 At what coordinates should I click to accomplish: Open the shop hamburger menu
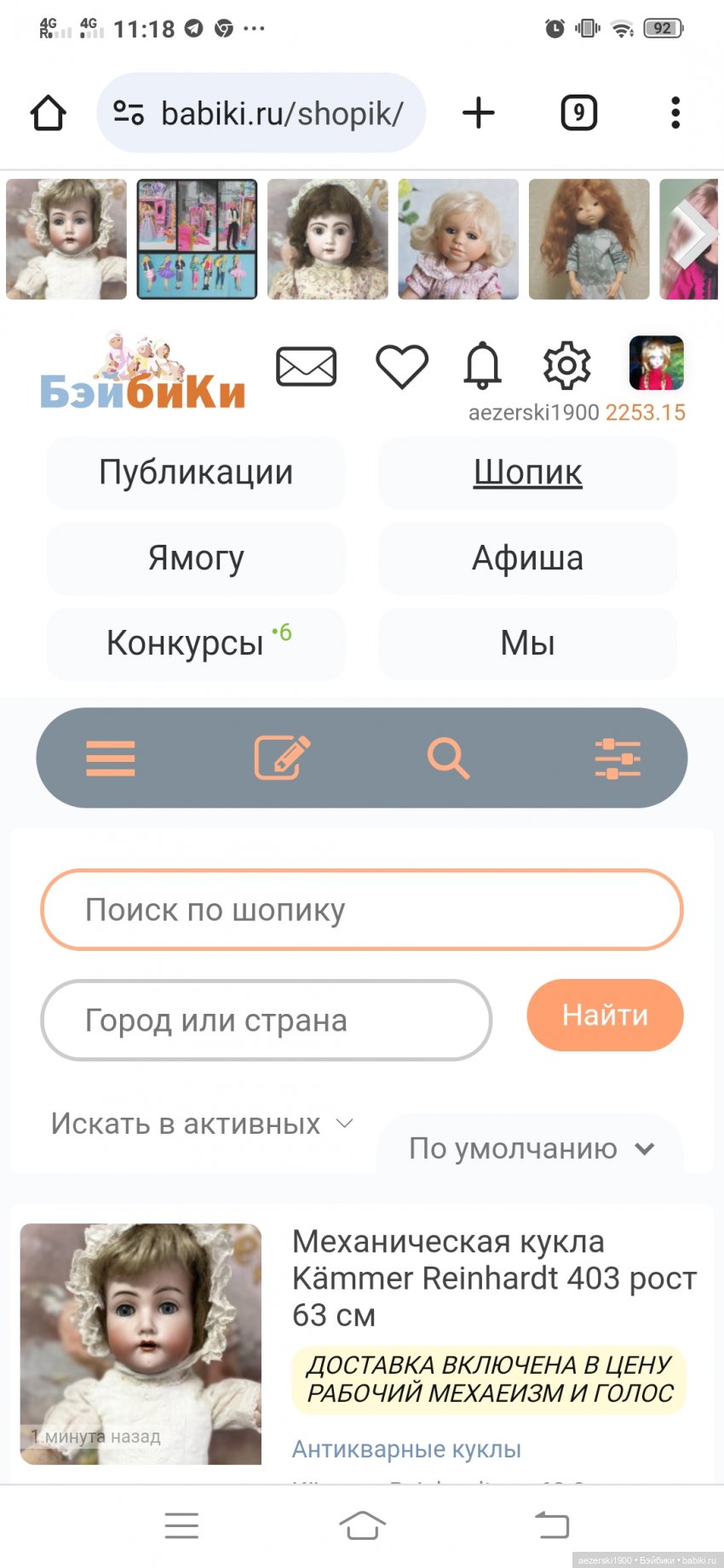pos(111,758)
